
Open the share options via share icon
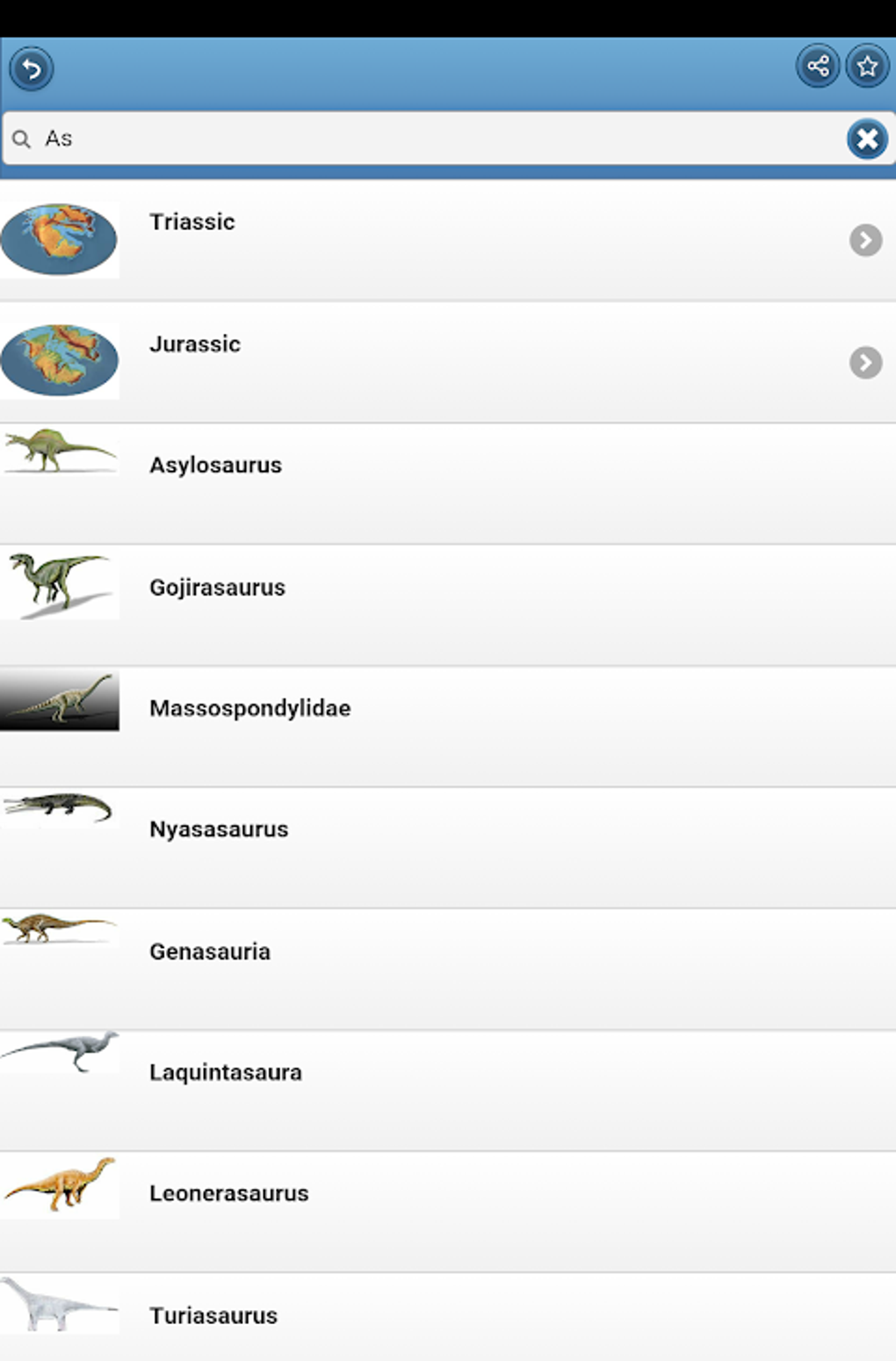[x=818, y=65]
